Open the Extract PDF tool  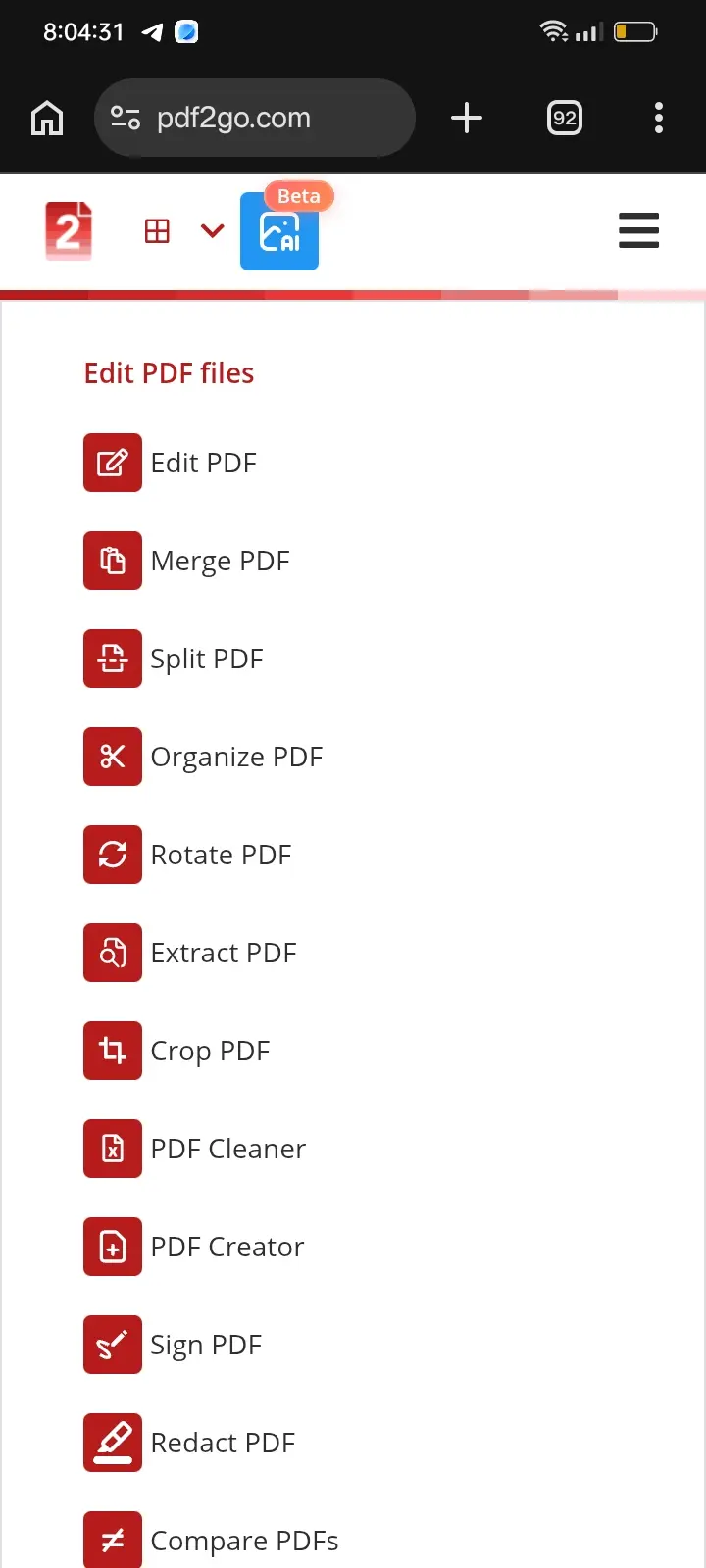click(x=190, y=953)
